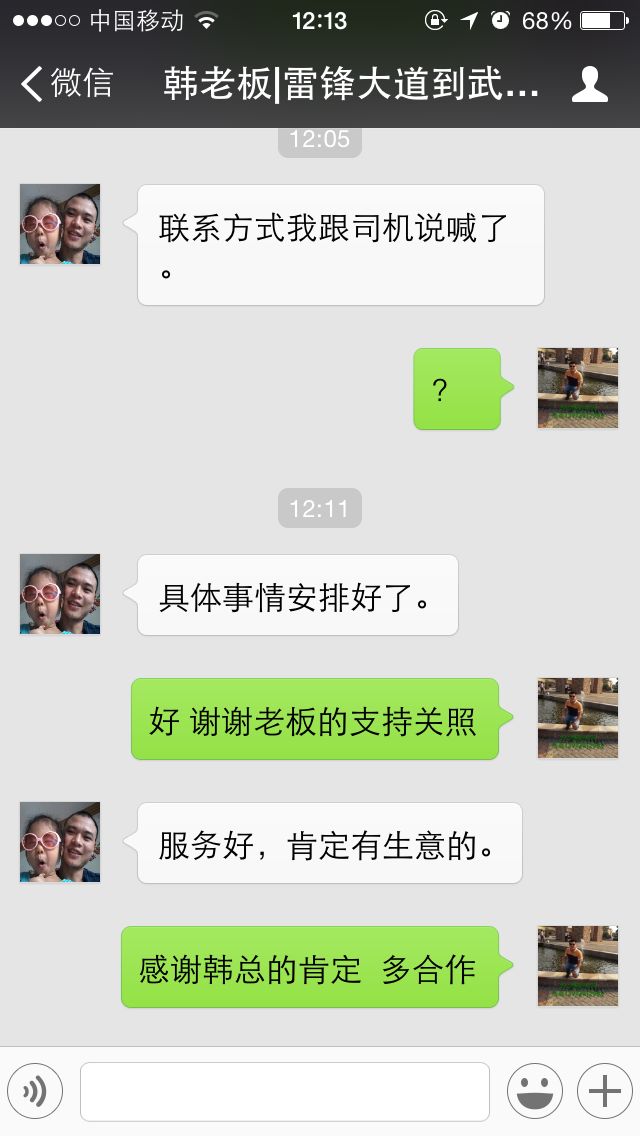The width and height of the screenshot is (640, 1136).
Task: Switch to voice message input
Action: pyautogui.click(x=35, y=1091)
